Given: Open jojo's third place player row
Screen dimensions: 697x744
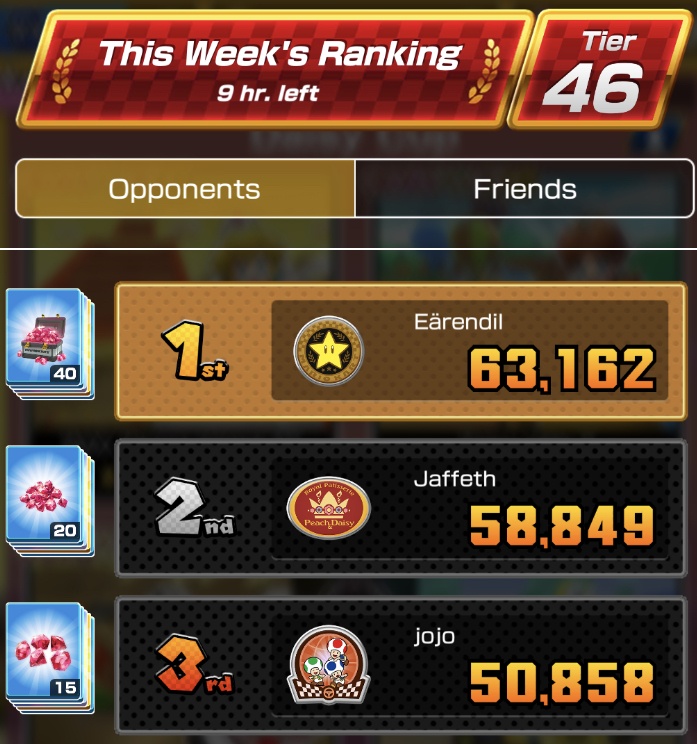Looking at the screenshot, I should pos(399,664).
